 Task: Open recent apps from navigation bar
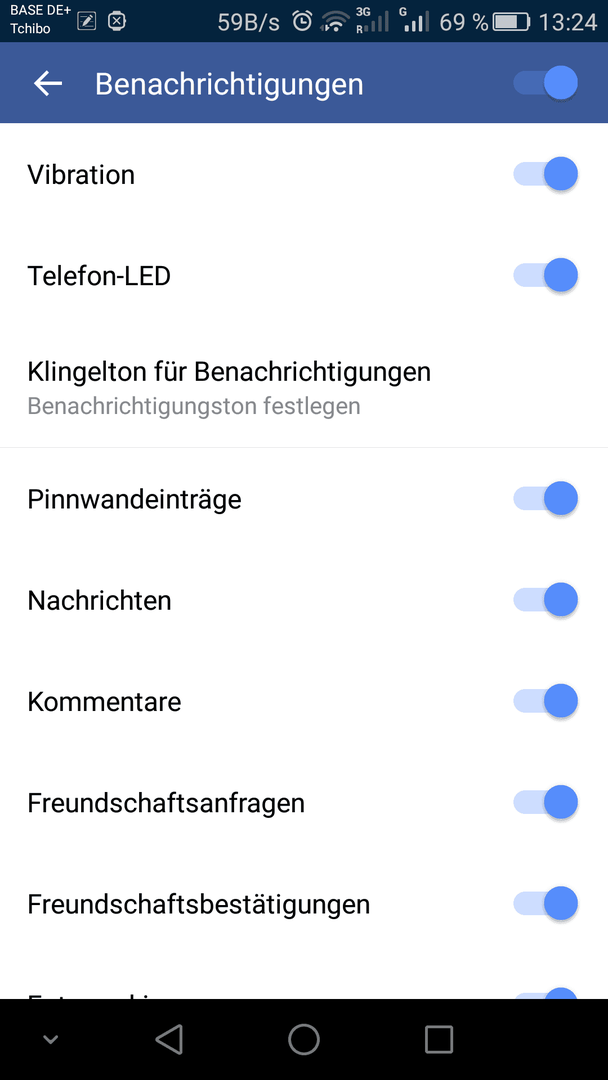(x=439, y=1039)
